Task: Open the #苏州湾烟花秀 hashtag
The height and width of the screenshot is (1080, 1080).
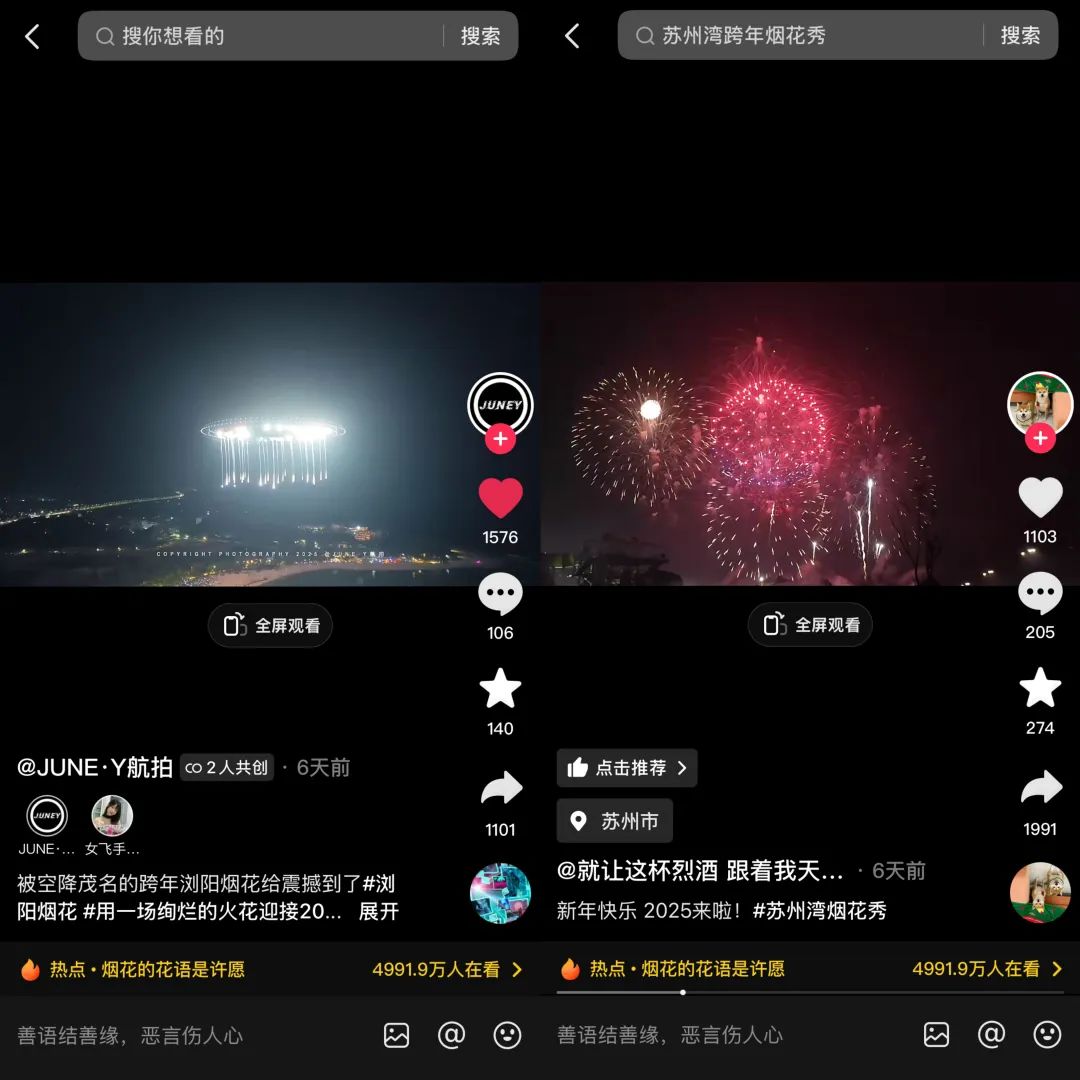Action: (819, 911)
